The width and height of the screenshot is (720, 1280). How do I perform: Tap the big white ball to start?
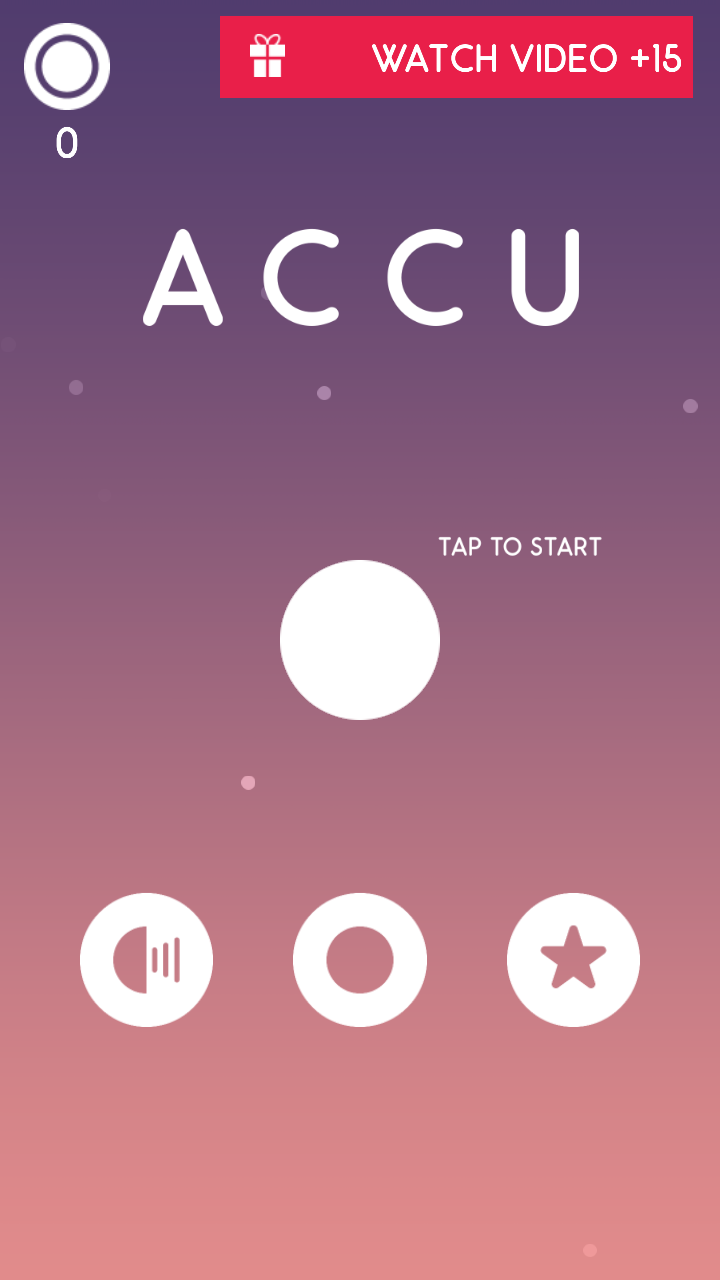(360, 640)
